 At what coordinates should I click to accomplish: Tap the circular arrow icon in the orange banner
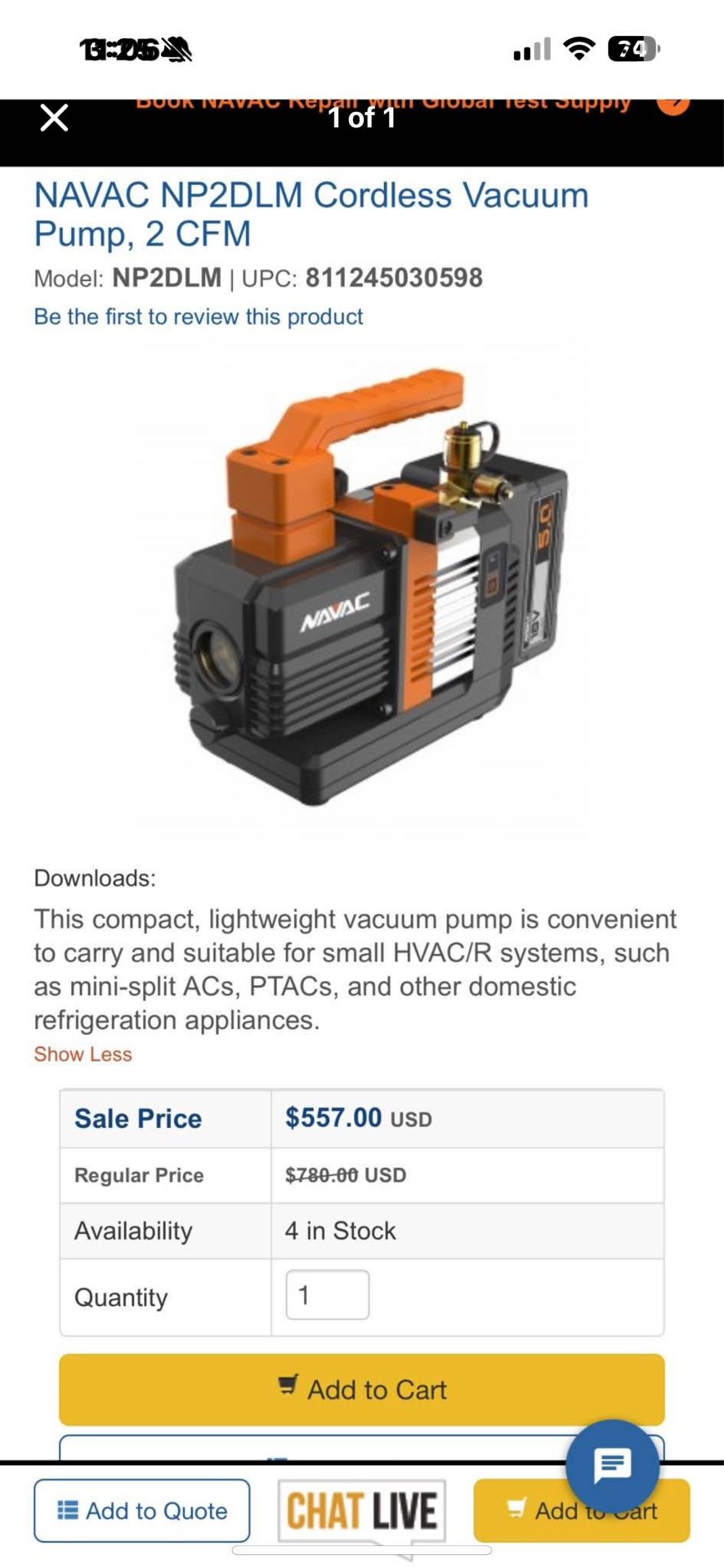click(673, 102)
